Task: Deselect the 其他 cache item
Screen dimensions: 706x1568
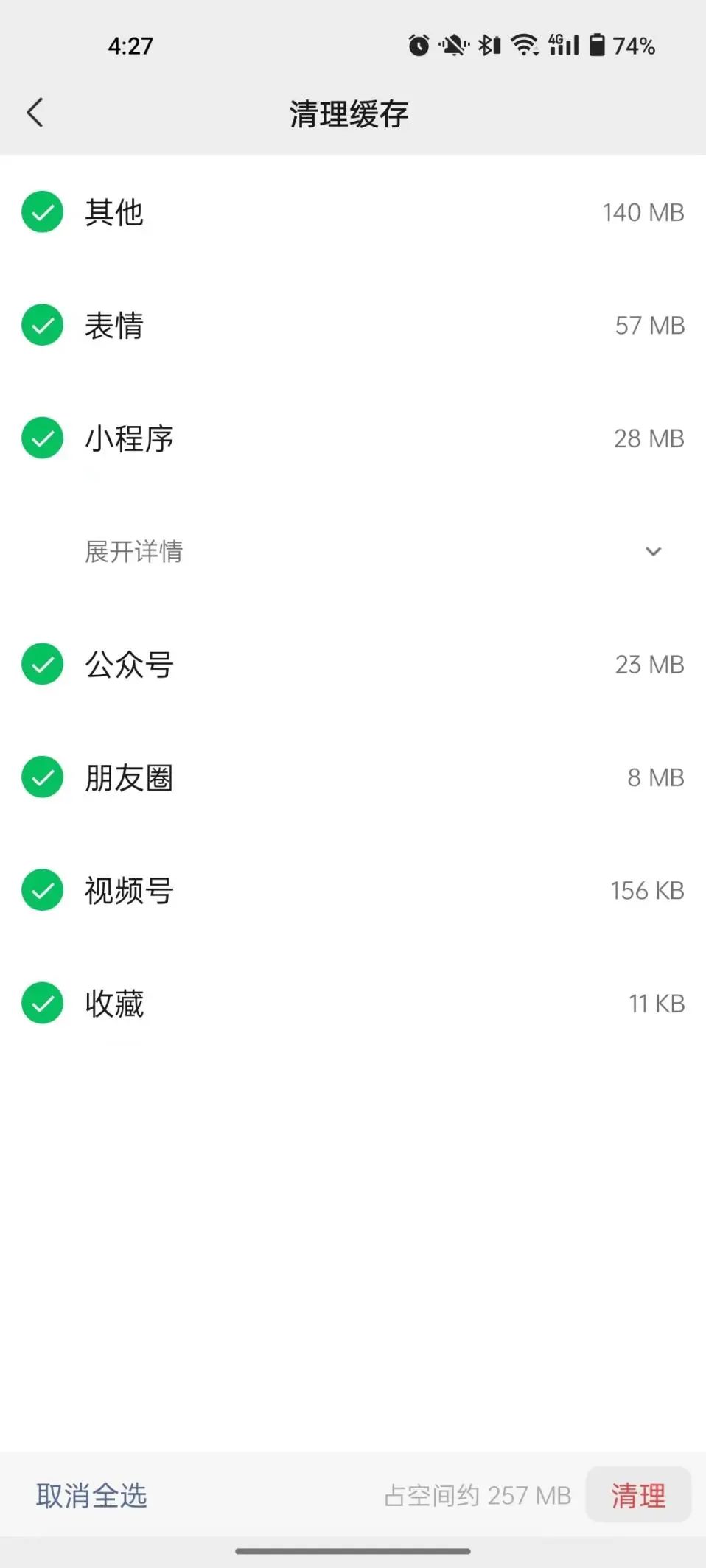Action: click(42, 211)
